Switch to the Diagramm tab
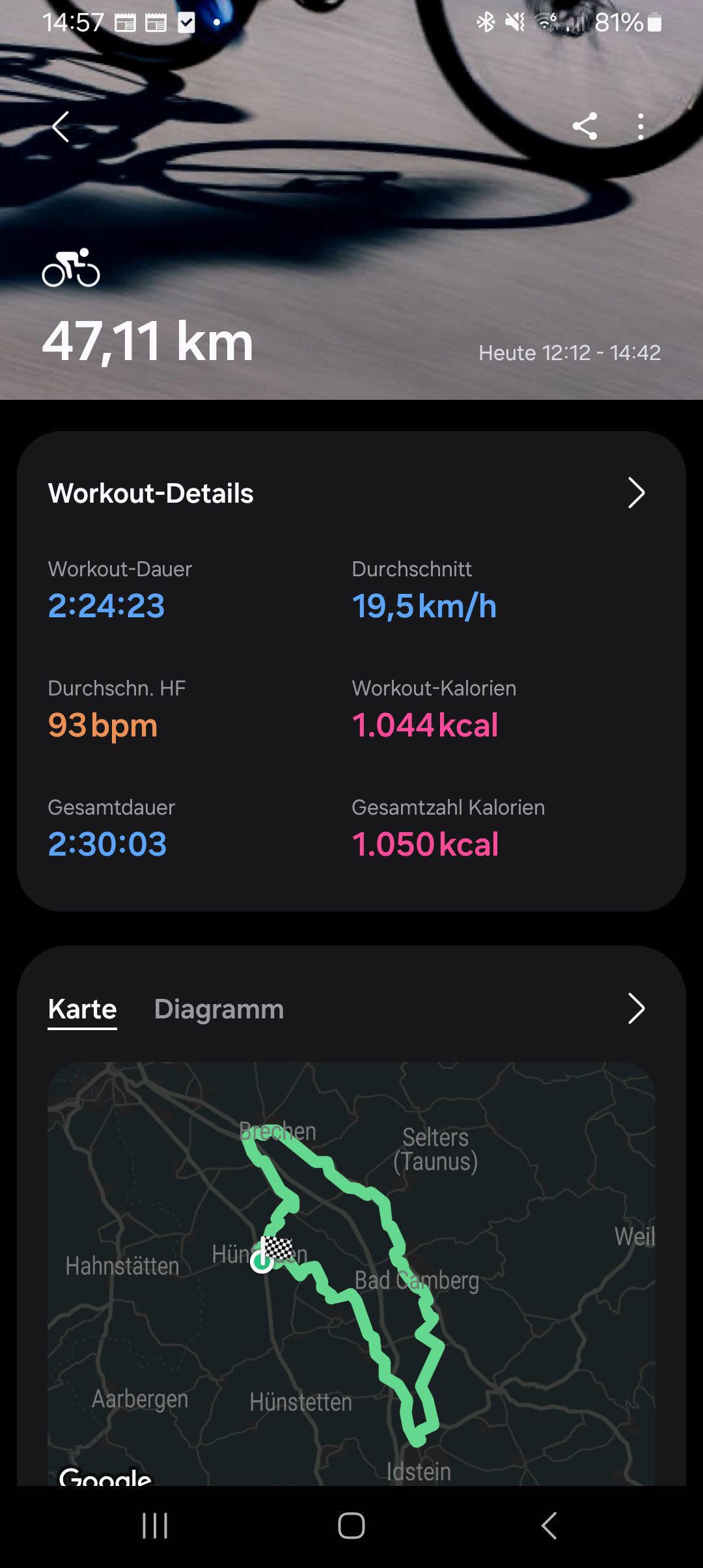The width and height of the screenshot is (703, 1568). [219, 1009]
